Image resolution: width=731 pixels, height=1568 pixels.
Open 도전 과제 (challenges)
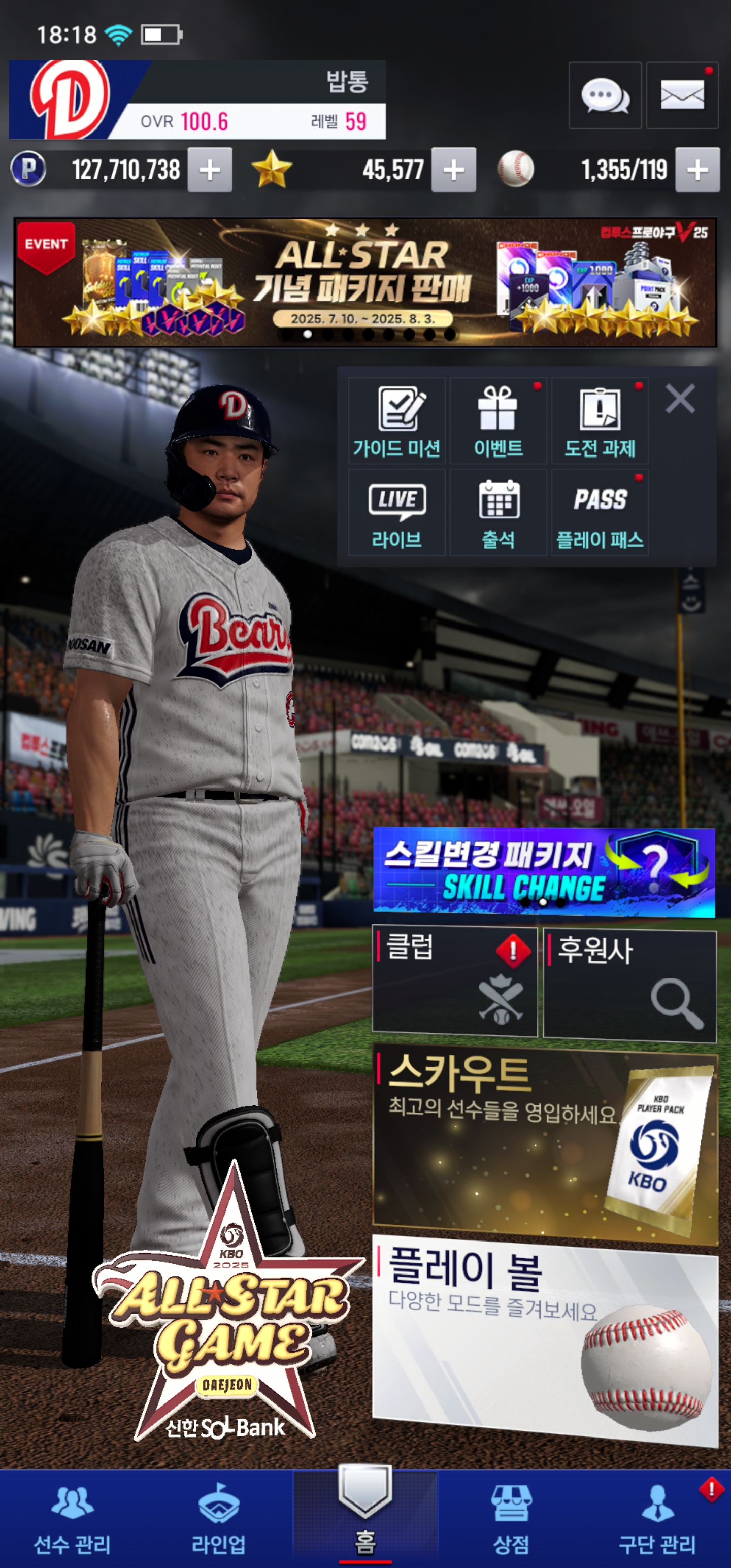[x=600, y=420]
